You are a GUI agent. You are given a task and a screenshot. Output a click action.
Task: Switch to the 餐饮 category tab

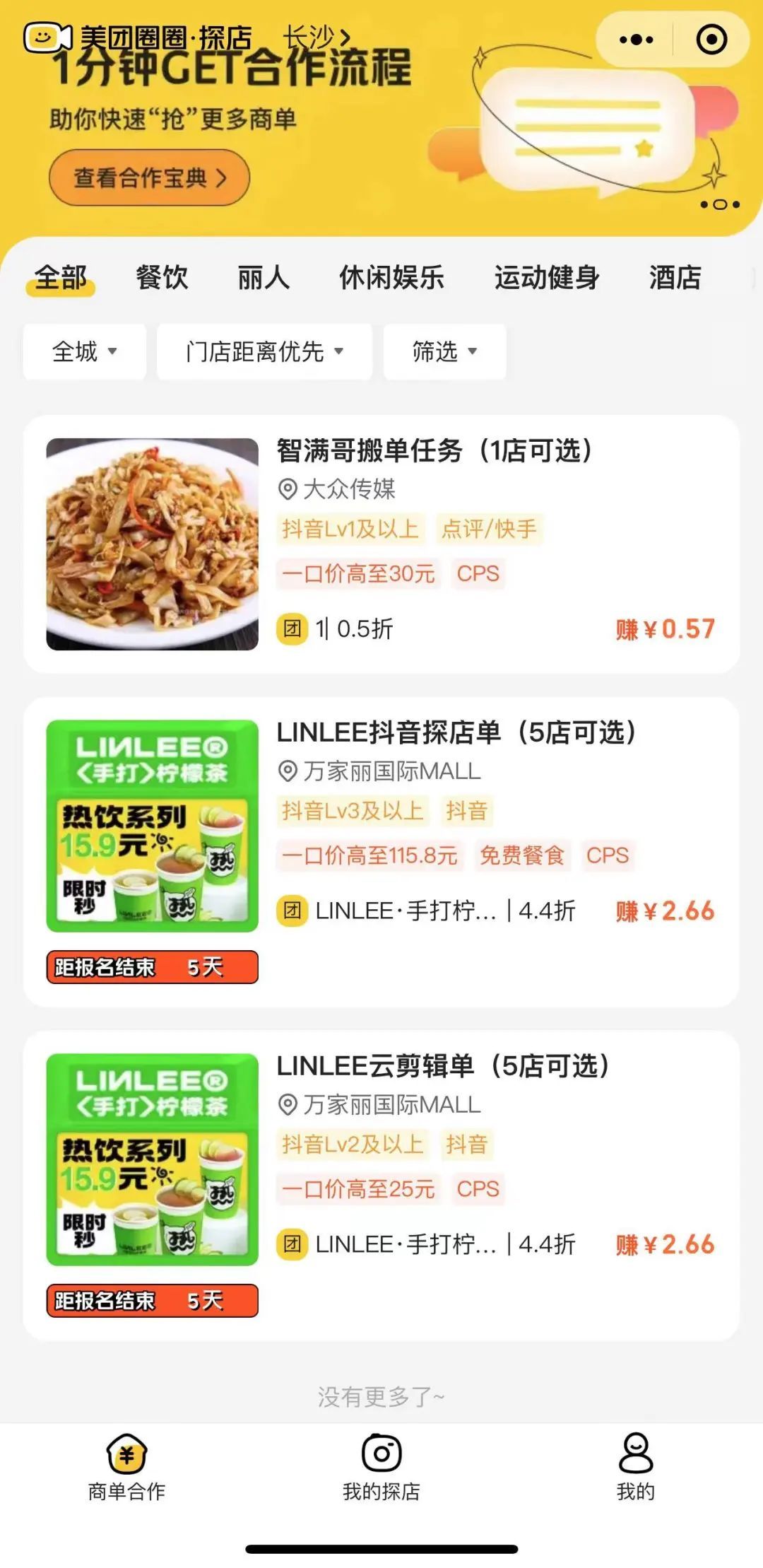pos(162,277)
